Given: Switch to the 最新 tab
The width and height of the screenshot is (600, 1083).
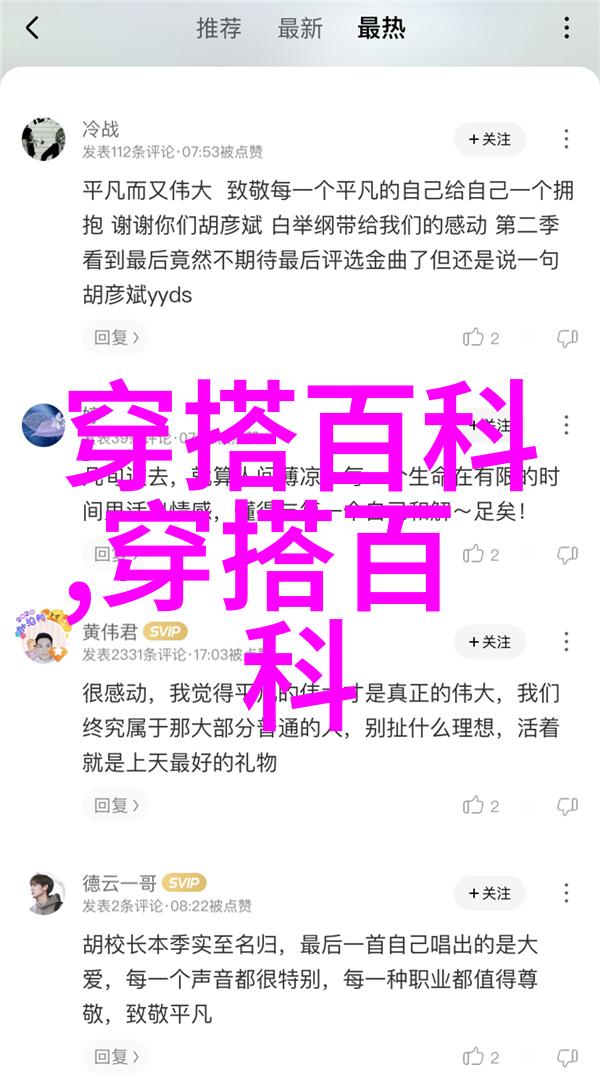Looking at the screenshot, I should (x=299, y=28).
